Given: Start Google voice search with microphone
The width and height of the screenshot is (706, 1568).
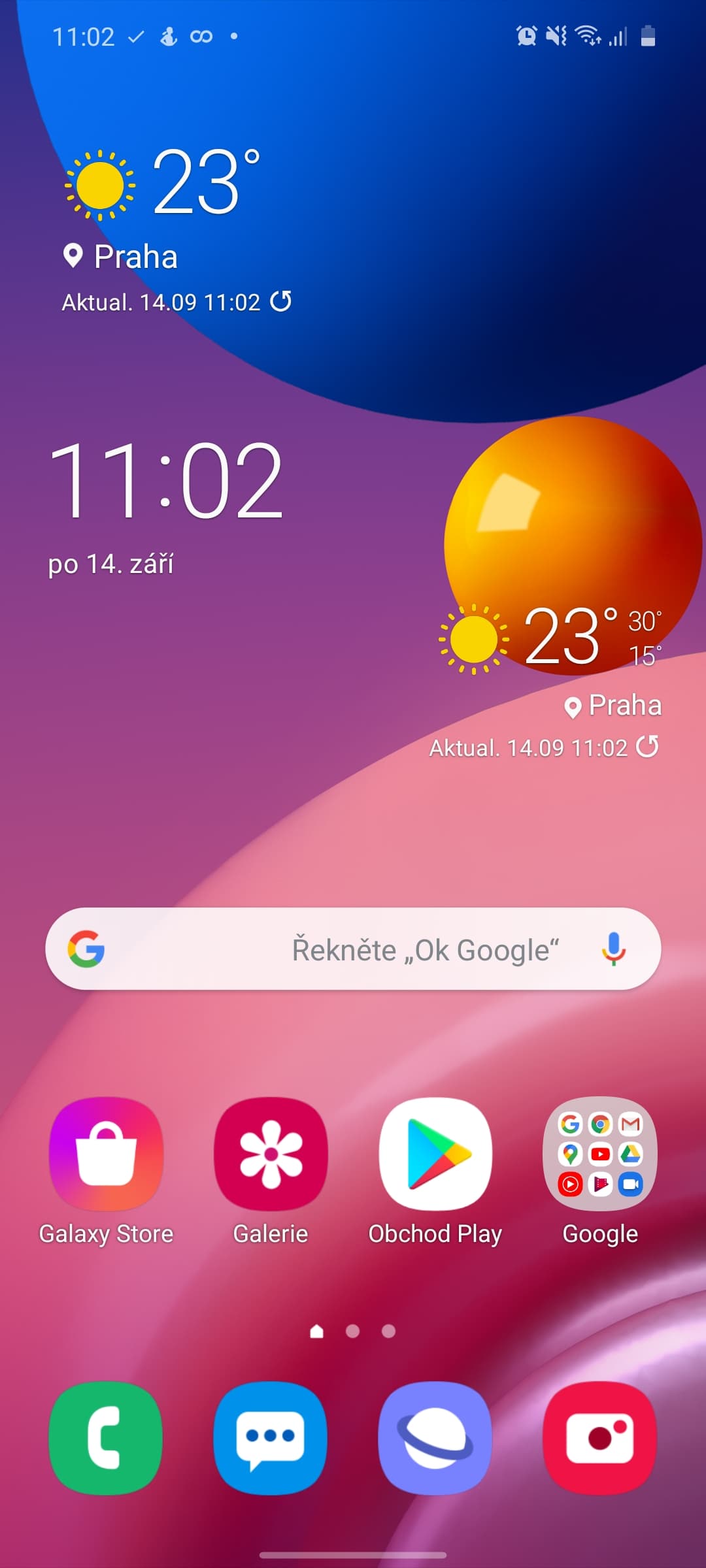Looking at the screenshot, I should pos(613,949).
